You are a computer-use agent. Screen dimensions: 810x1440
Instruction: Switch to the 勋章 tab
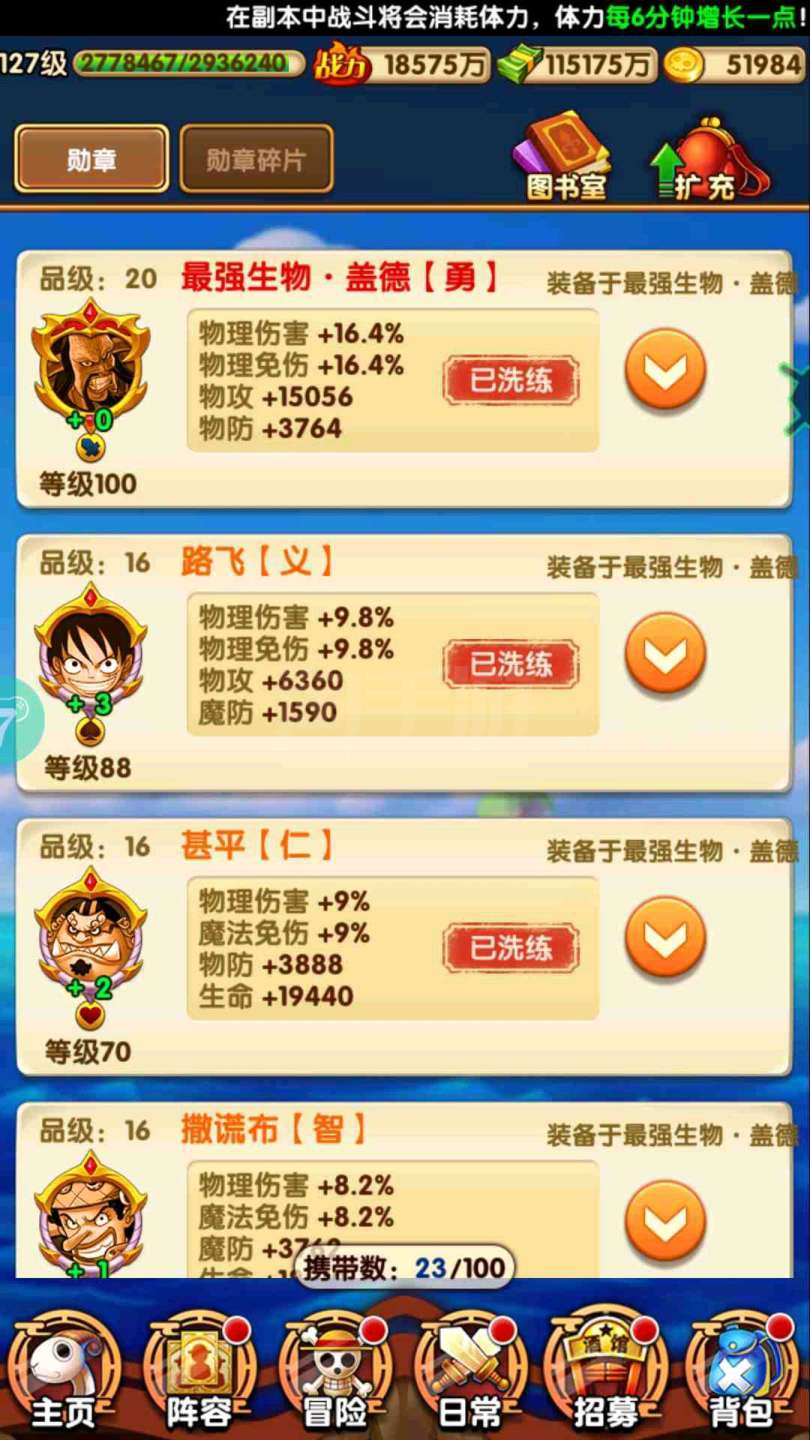click(91, 159)
